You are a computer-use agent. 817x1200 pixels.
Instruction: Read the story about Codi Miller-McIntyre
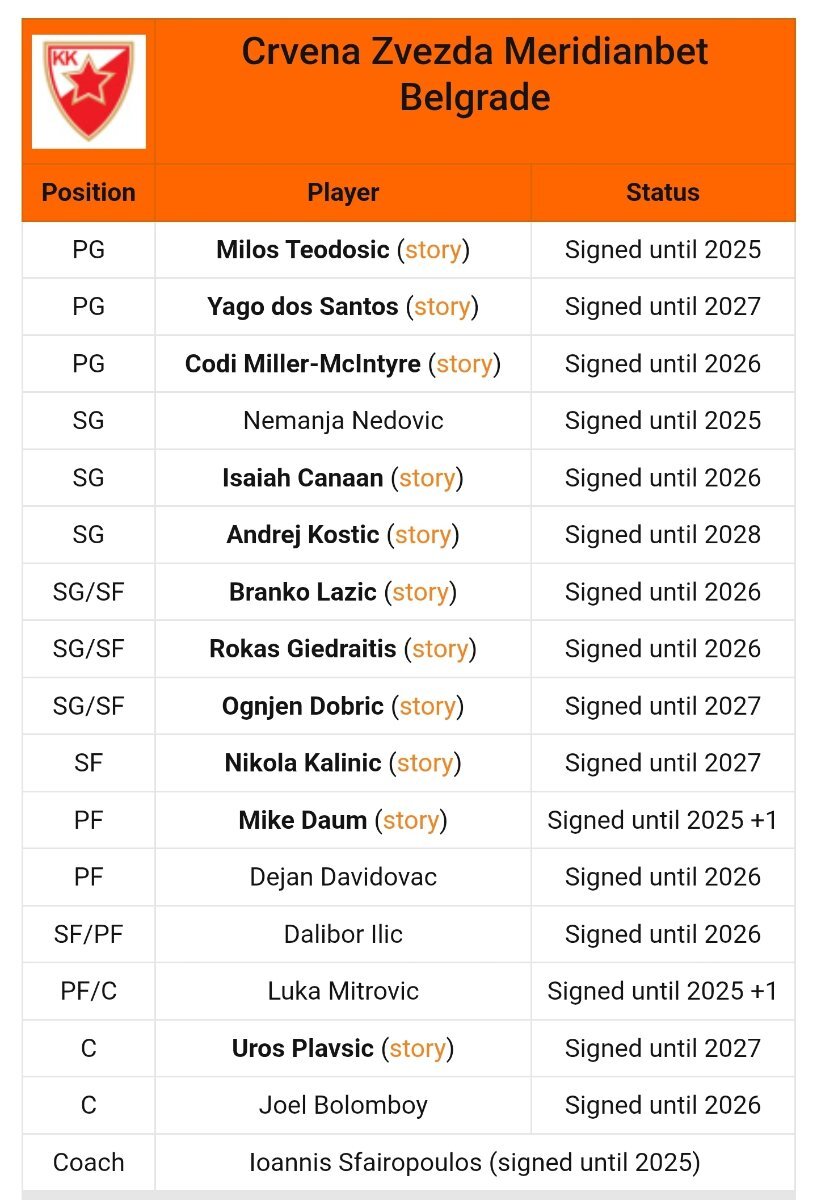pos(464,364)
